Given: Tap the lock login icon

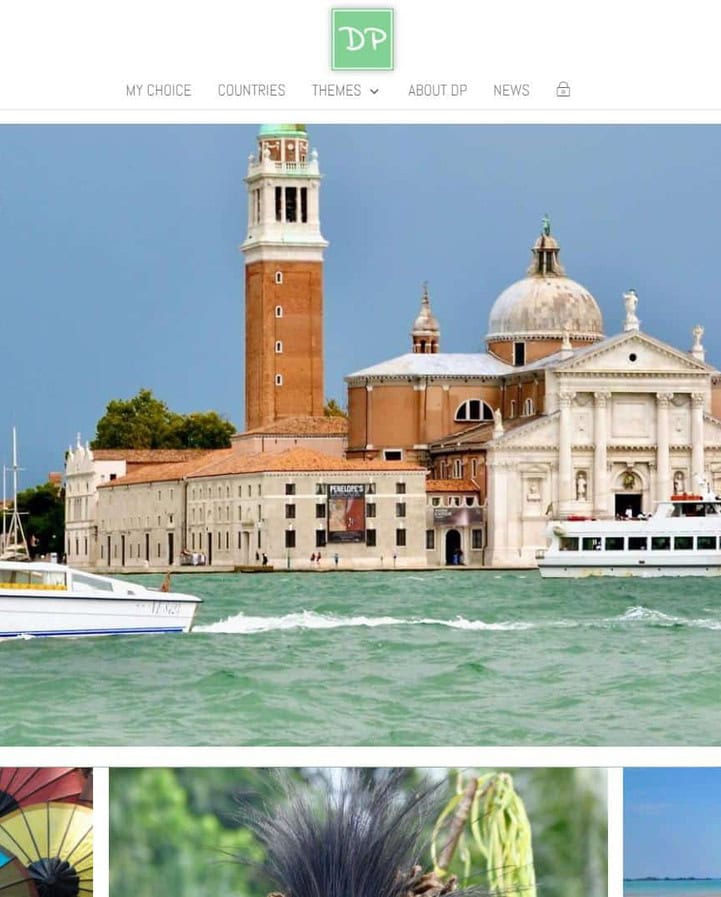Looking at the screenshot, I should [x=563, y=89].
